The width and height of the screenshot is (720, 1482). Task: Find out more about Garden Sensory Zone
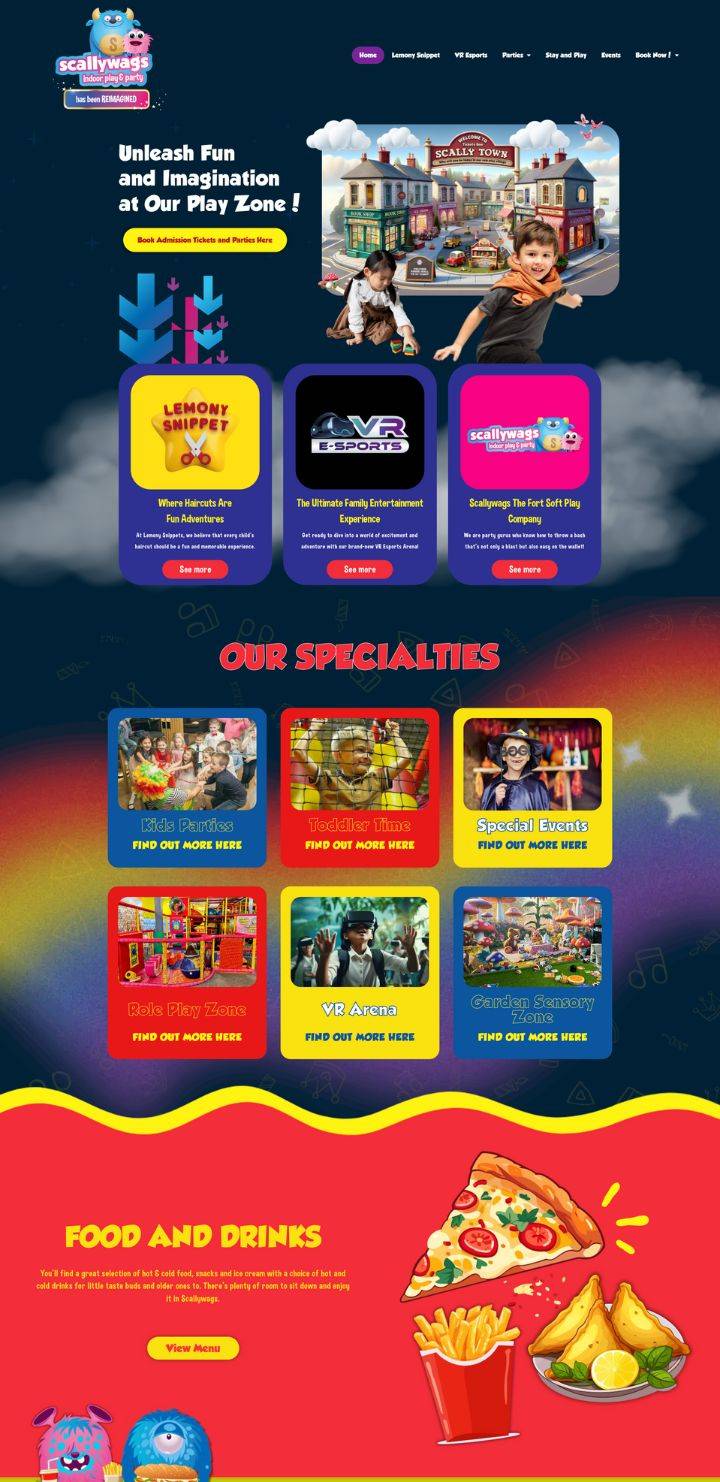click(x=532, y=1037)
